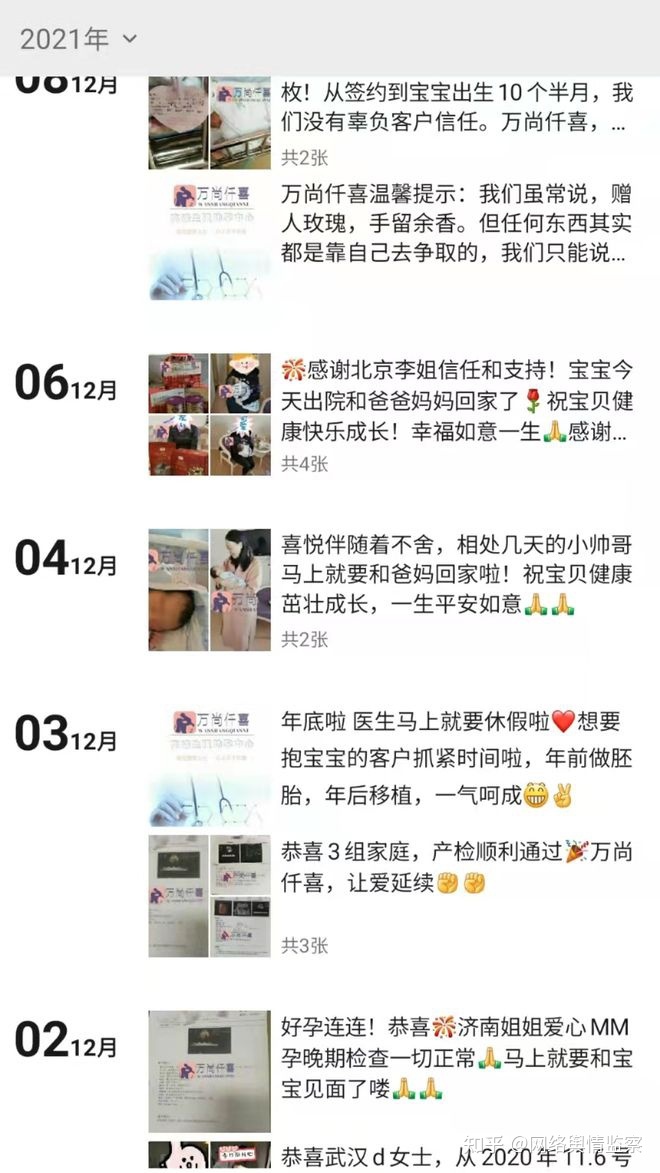
Task: View the post 感谢北京李姐信任和支持
Action: 456,401
